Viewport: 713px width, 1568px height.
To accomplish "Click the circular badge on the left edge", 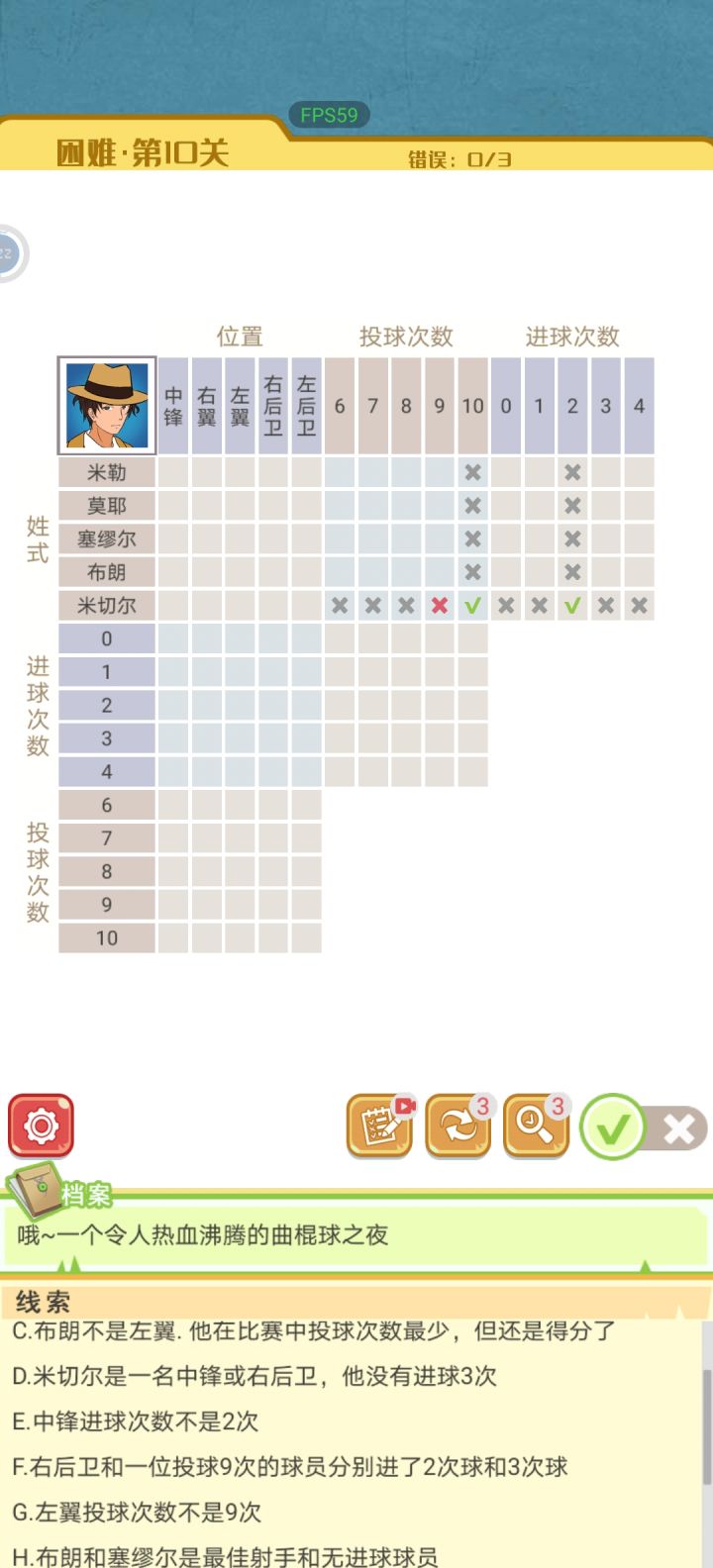I will [8, 252].
